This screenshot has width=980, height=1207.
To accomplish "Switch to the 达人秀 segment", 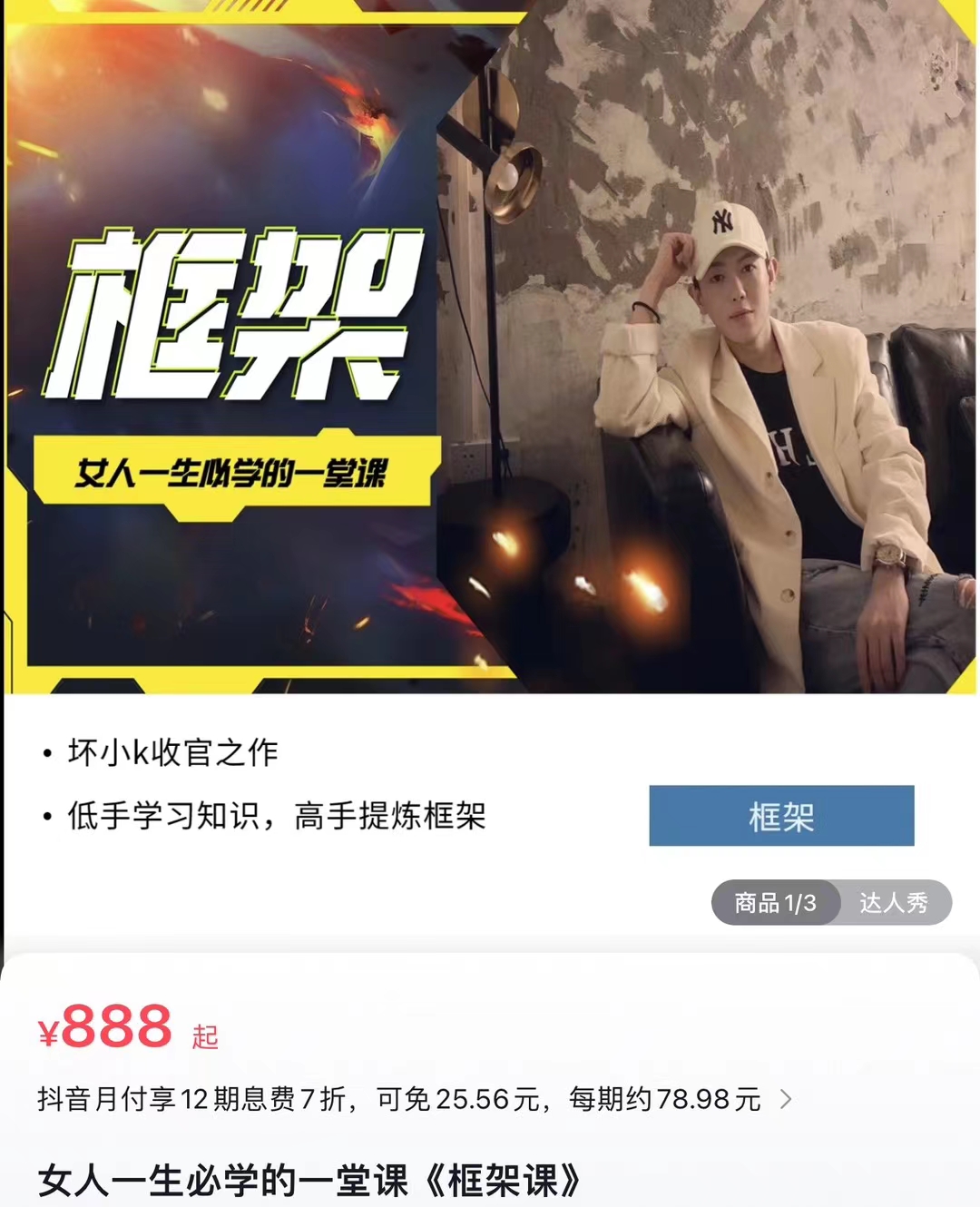I will (x=894, y=903).
